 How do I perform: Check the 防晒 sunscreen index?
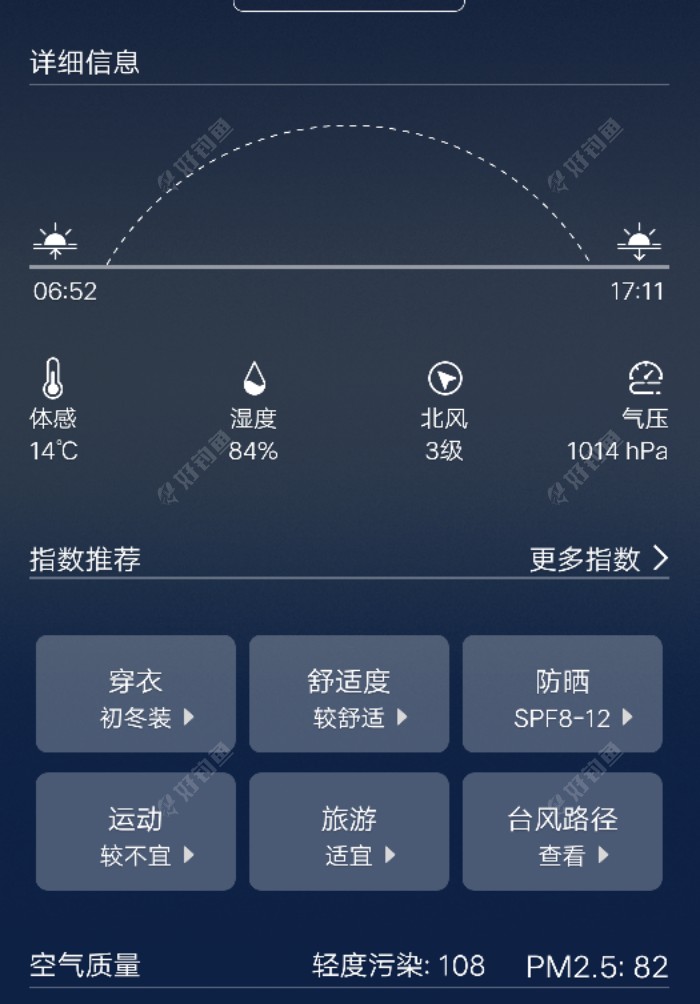(x=562, y=694)
